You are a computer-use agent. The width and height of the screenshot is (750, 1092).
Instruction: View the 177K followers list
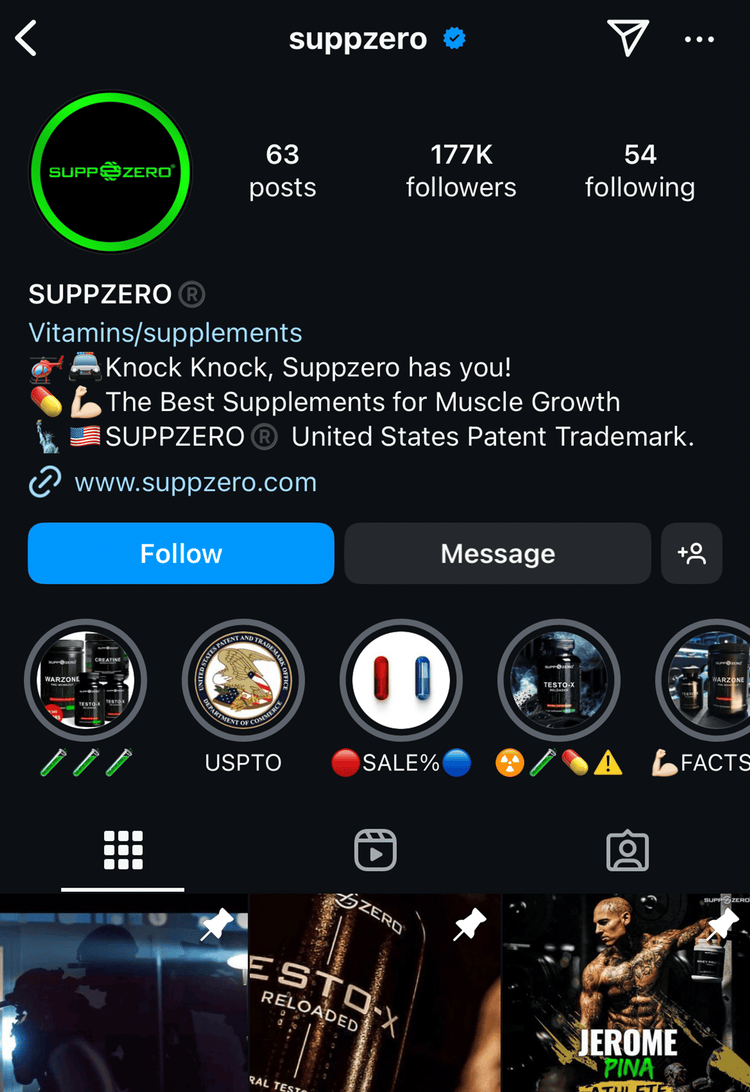461,170
